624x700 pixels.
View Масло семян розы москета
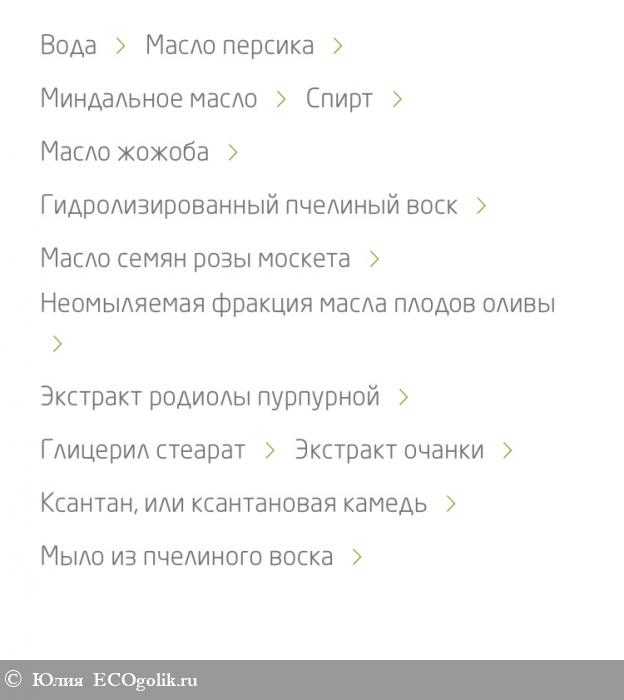point(195,258)
